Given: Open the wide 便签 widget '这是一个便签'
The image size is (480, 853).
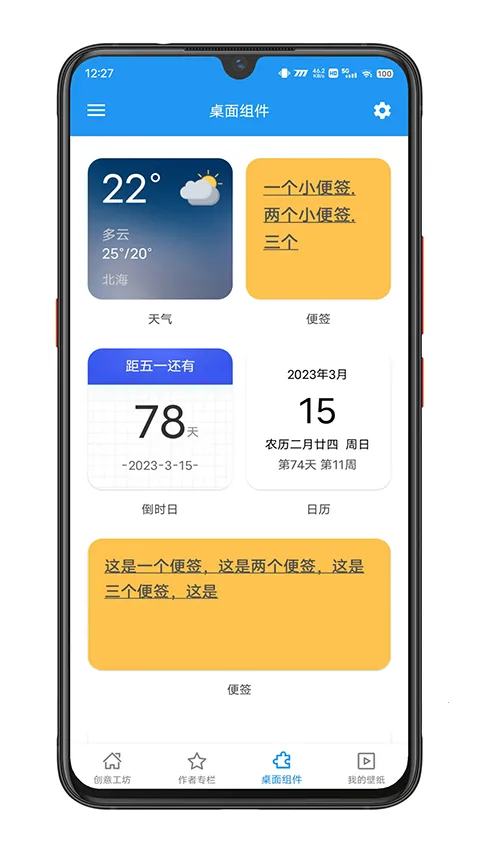Looking at the screenshot, I should (x=239, y=604).
